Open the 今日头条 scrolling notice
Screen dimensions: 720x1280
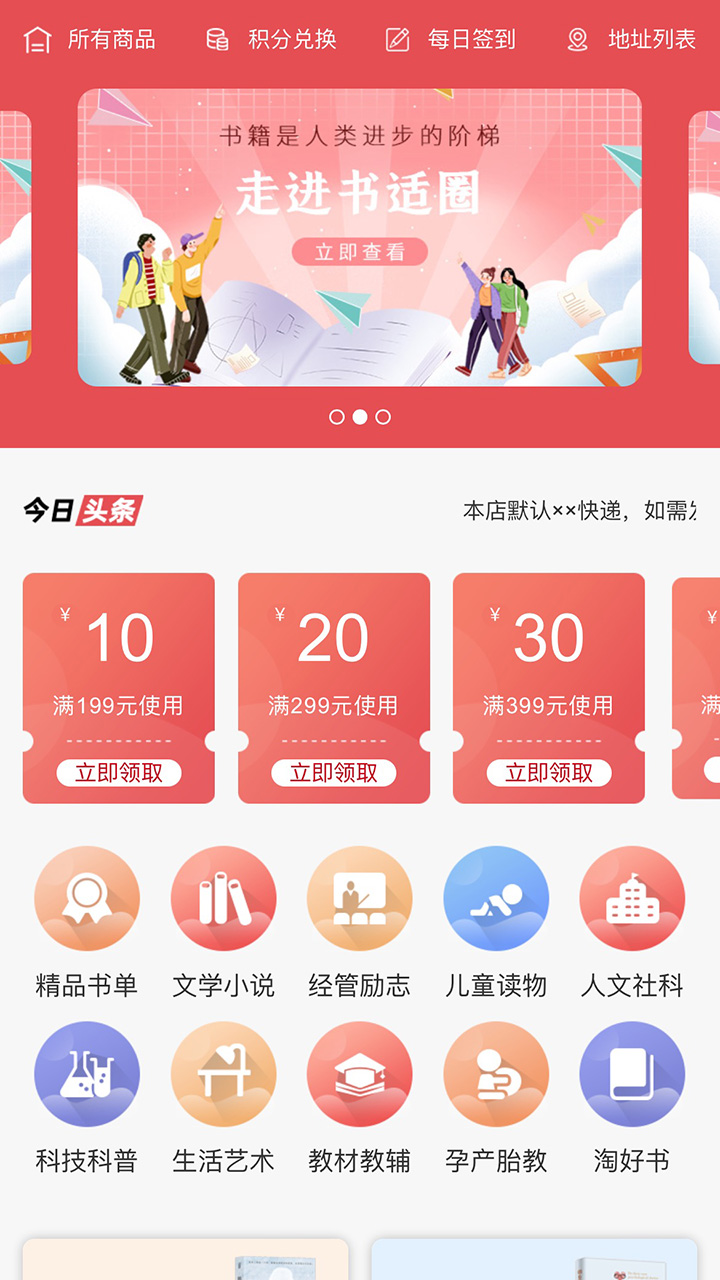(578, 511)
